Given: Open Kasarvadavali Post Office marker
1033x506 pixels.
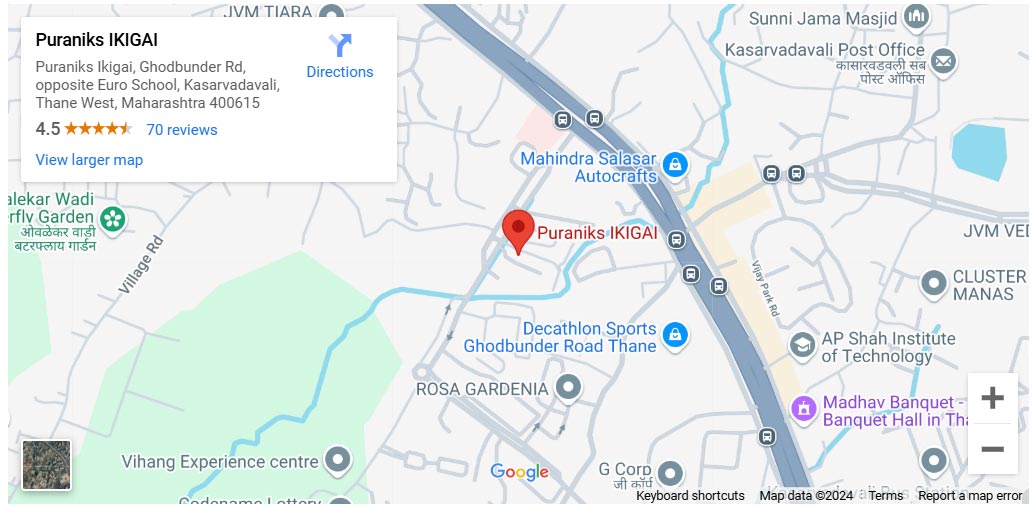Looking at the screenshot, I should pyautogui.click(x=943, y=62).
